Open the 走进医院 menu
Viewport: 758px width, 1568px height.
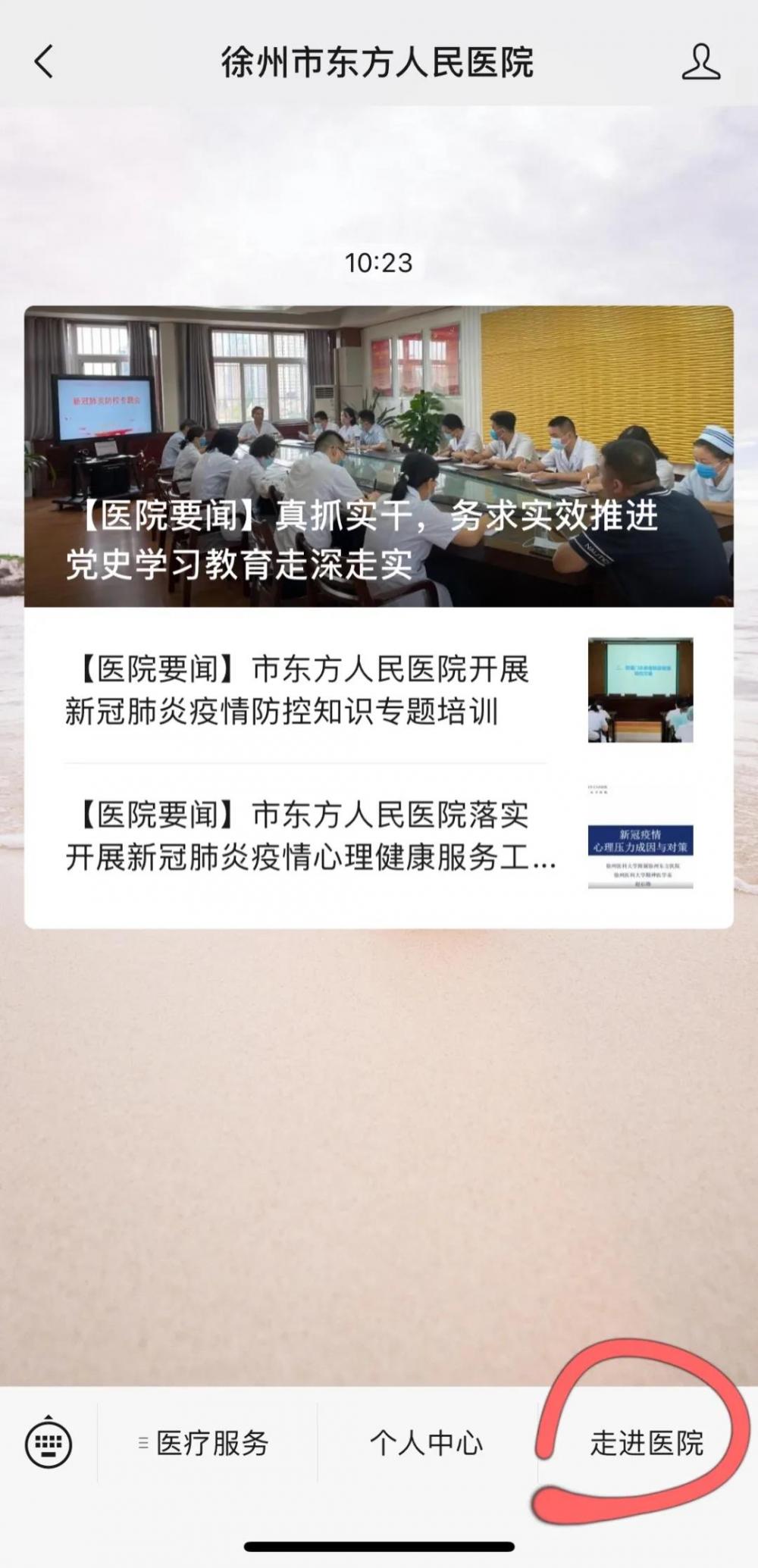point(647,1444)
